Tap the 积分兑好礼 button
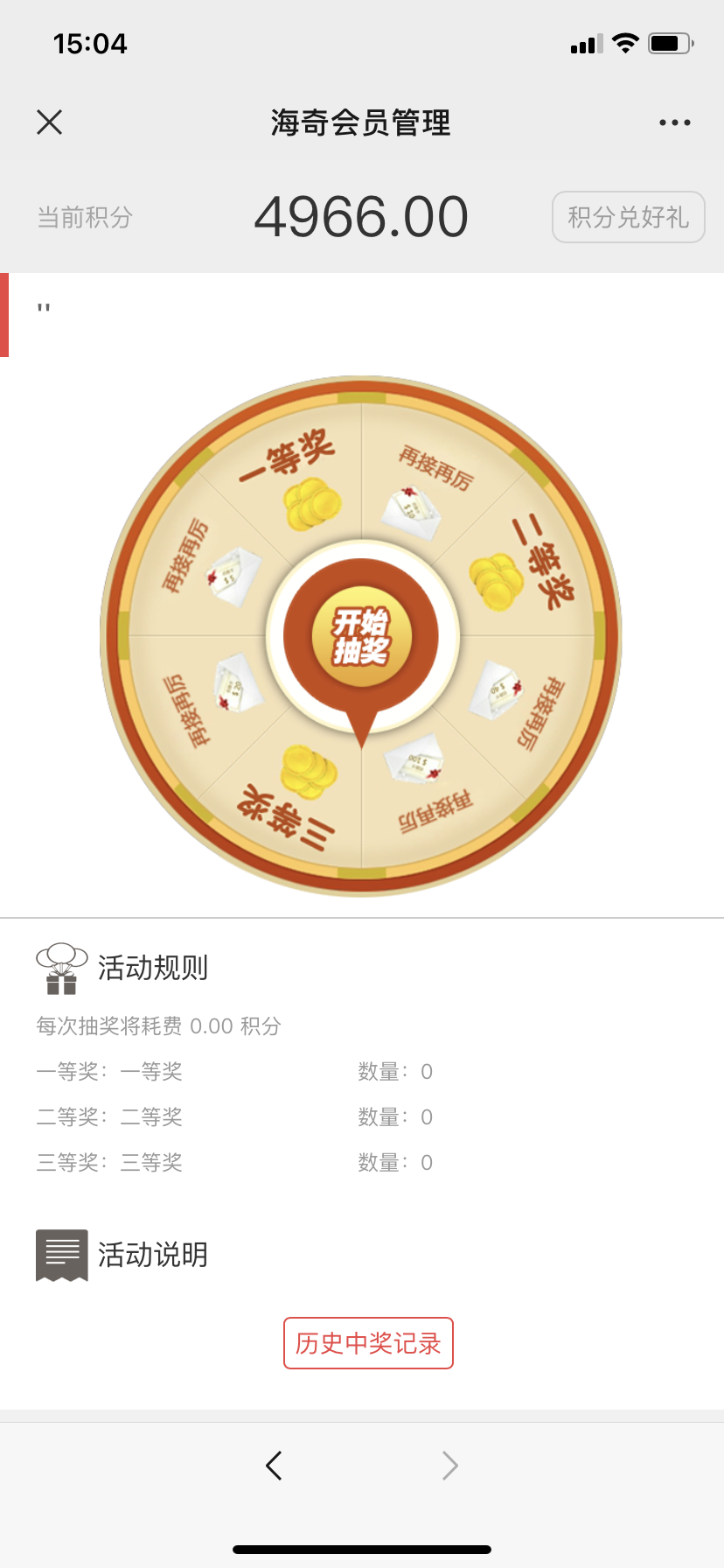Screen dimensions: 724x1568 coord(628,217)
